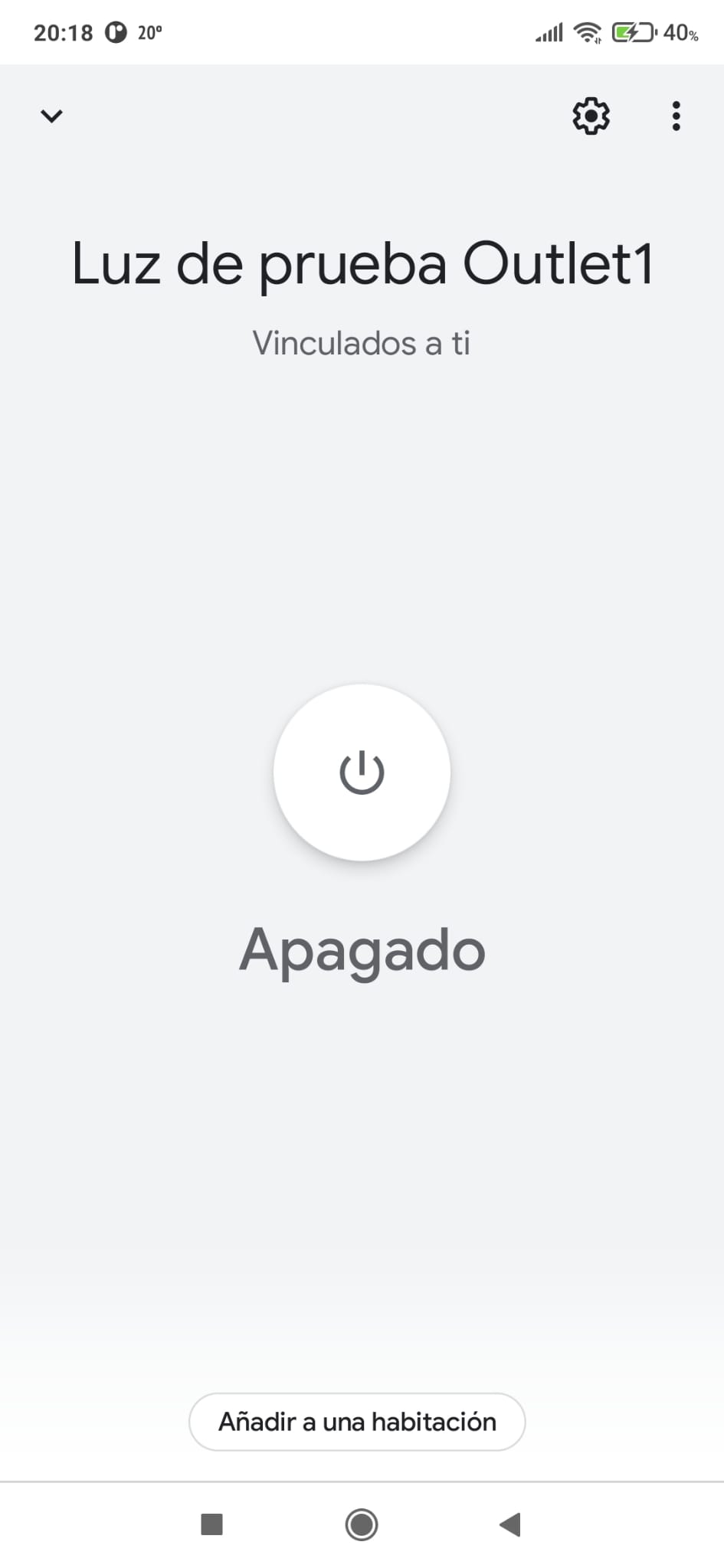Open the three-dot overflow menu
This screenshot has width=724, height=1568.
676,116
